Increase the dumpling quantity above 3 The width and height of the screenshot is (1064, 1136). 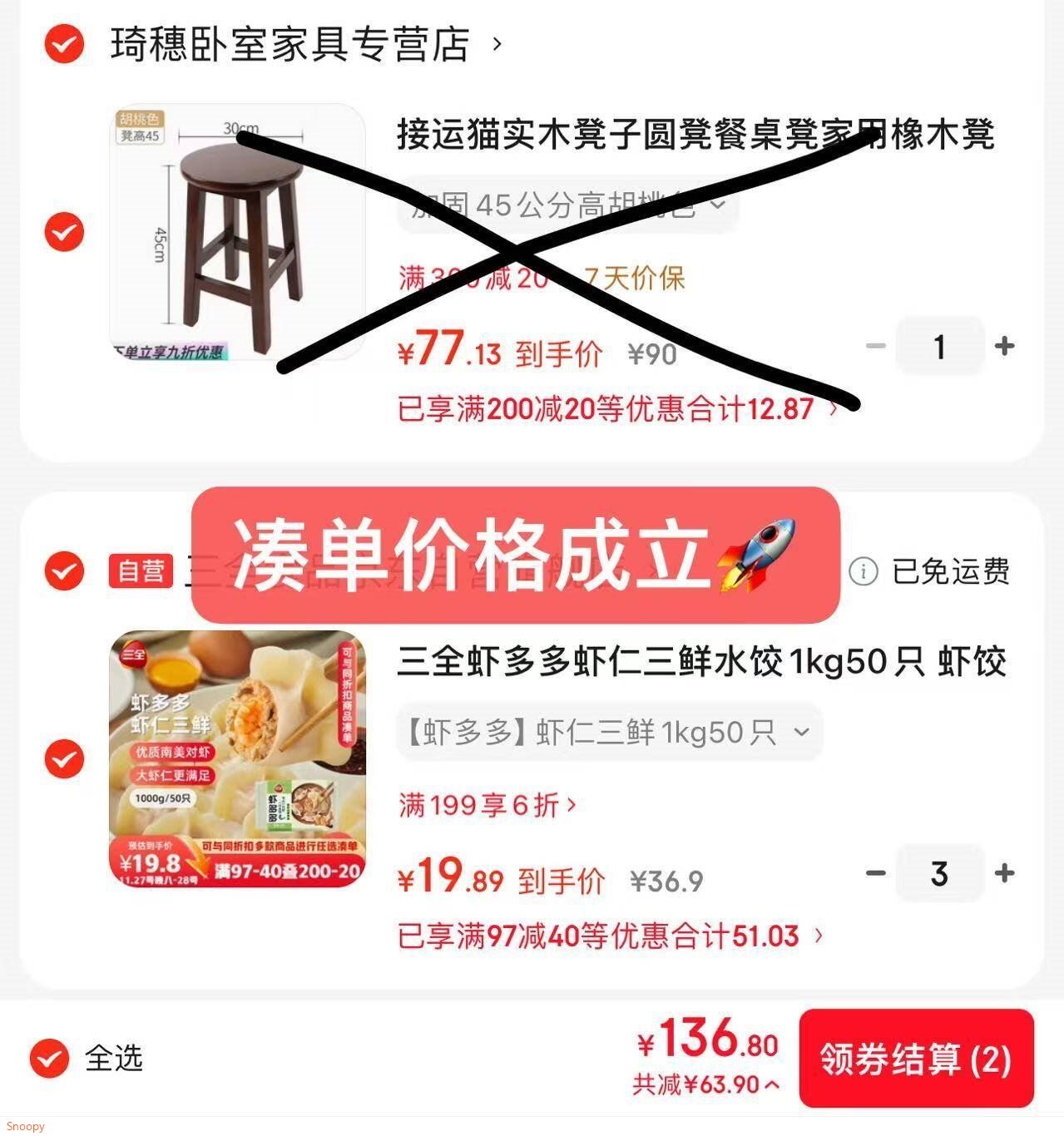coord(1004,872)
